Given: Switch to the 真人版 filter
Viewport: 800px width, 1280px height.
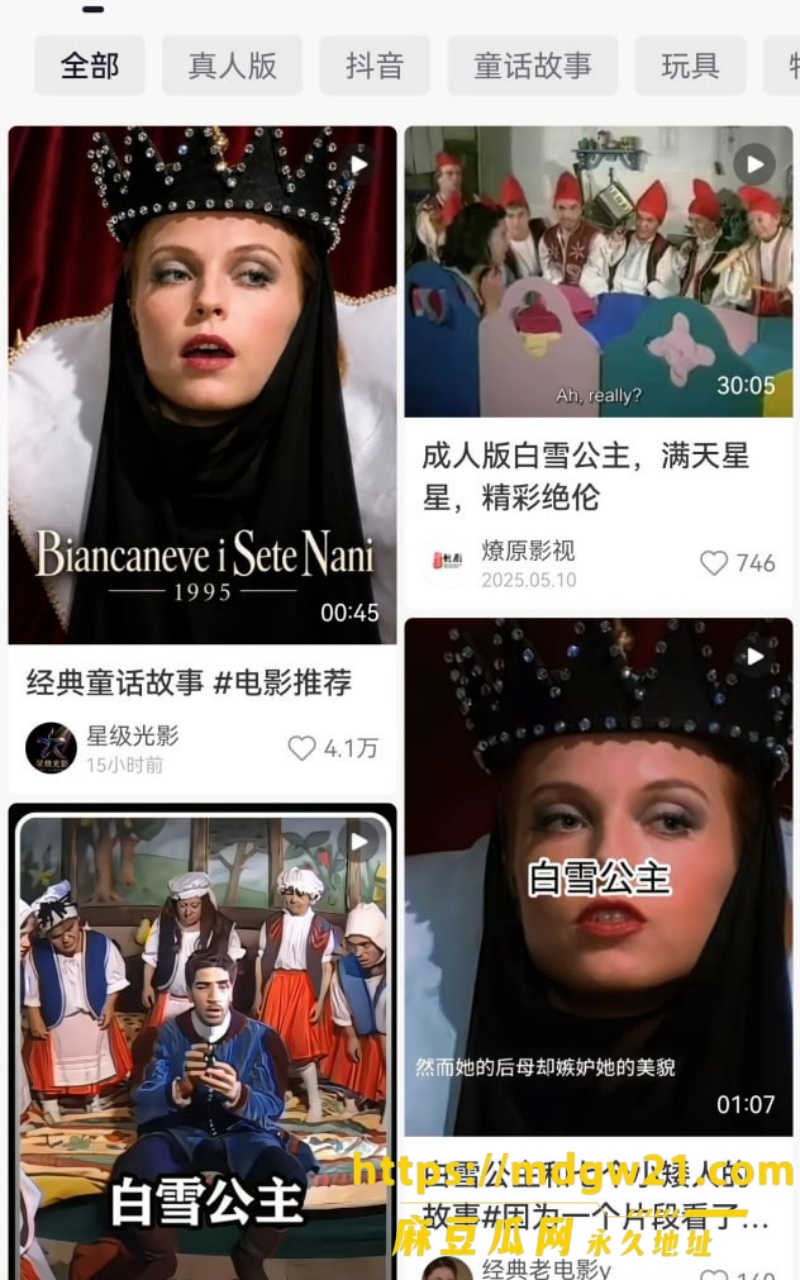Looking at the screenshot, I should (x=232, y=66).
